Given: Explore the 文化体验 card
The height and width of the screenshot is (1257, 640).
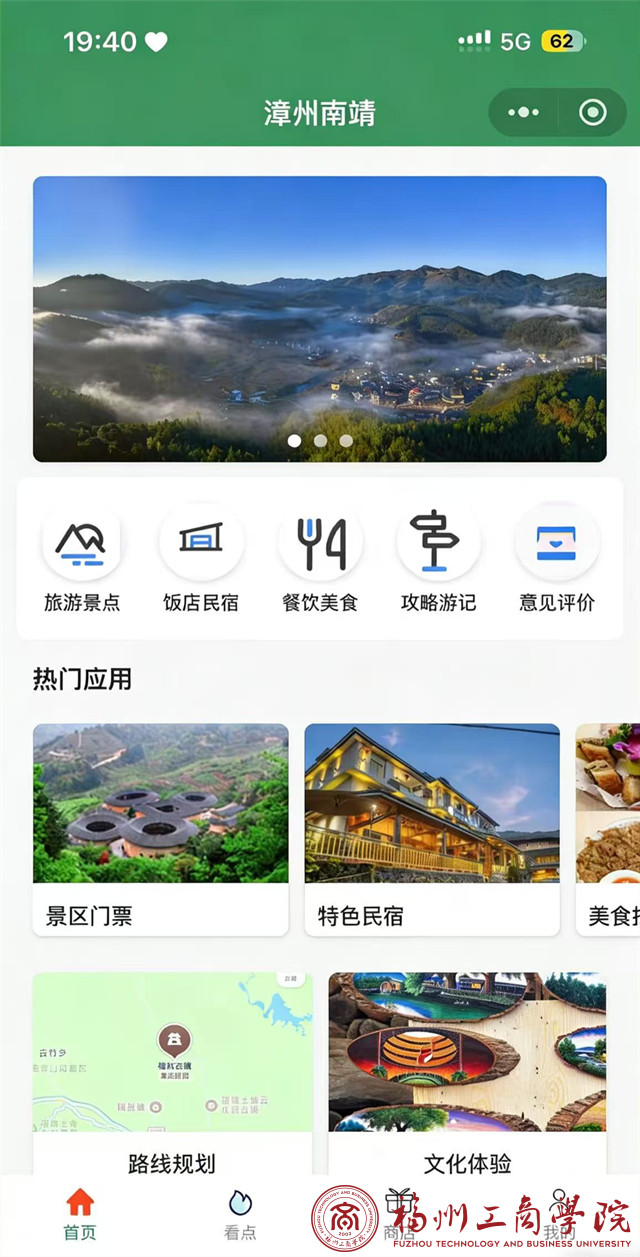Looking at the screenshot, I should pos(467,1075).
